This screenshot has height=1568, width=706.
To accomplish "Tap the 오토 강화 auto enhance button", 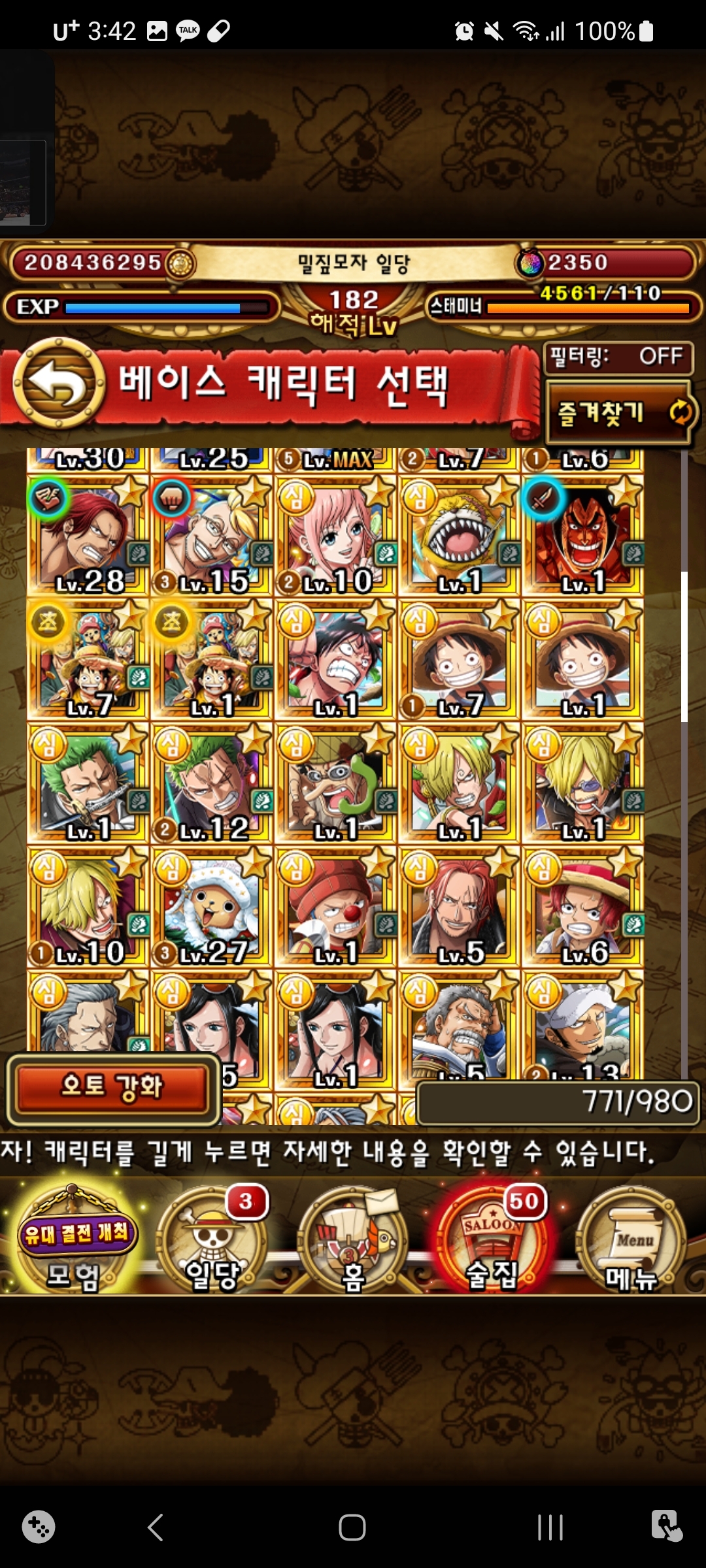I will click(112, 1088).
